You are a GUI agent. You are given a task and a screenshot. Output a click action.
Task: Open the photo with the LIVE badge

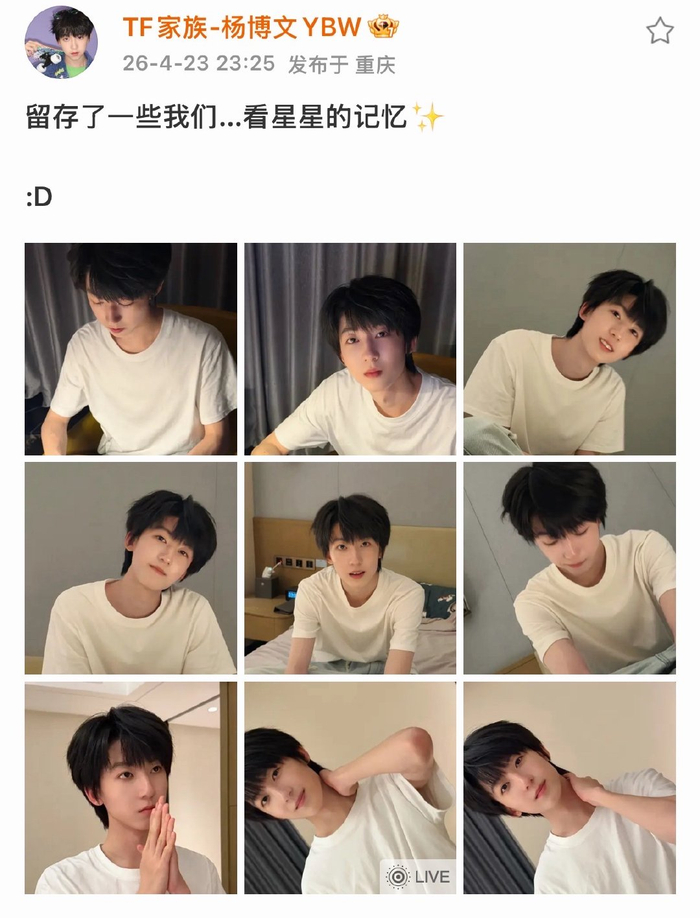pos(350,787)
